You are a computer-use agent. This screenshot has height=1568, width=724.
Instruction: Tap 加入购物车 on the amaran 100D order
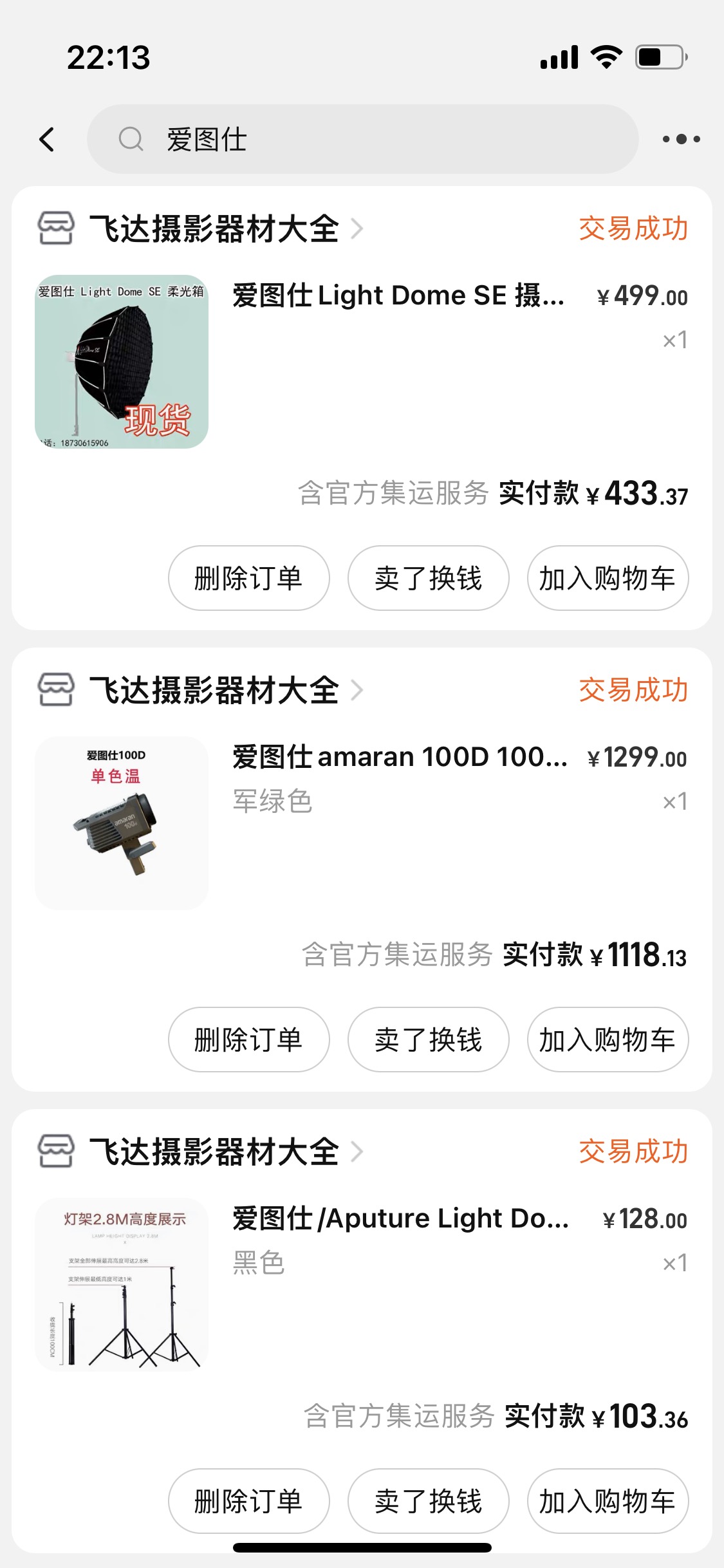coord(608,1040)
